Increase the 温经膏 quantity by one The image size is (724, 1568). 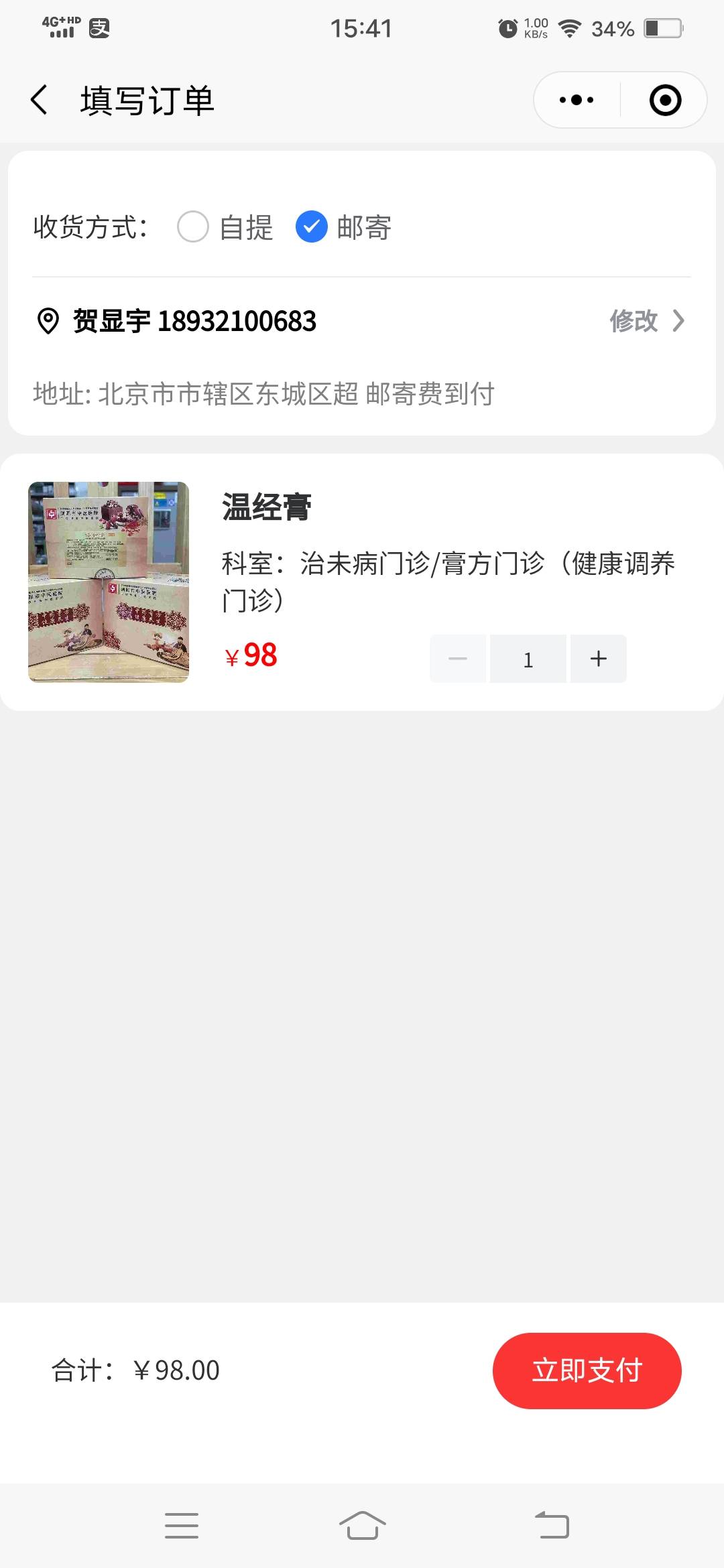(599, 659)
